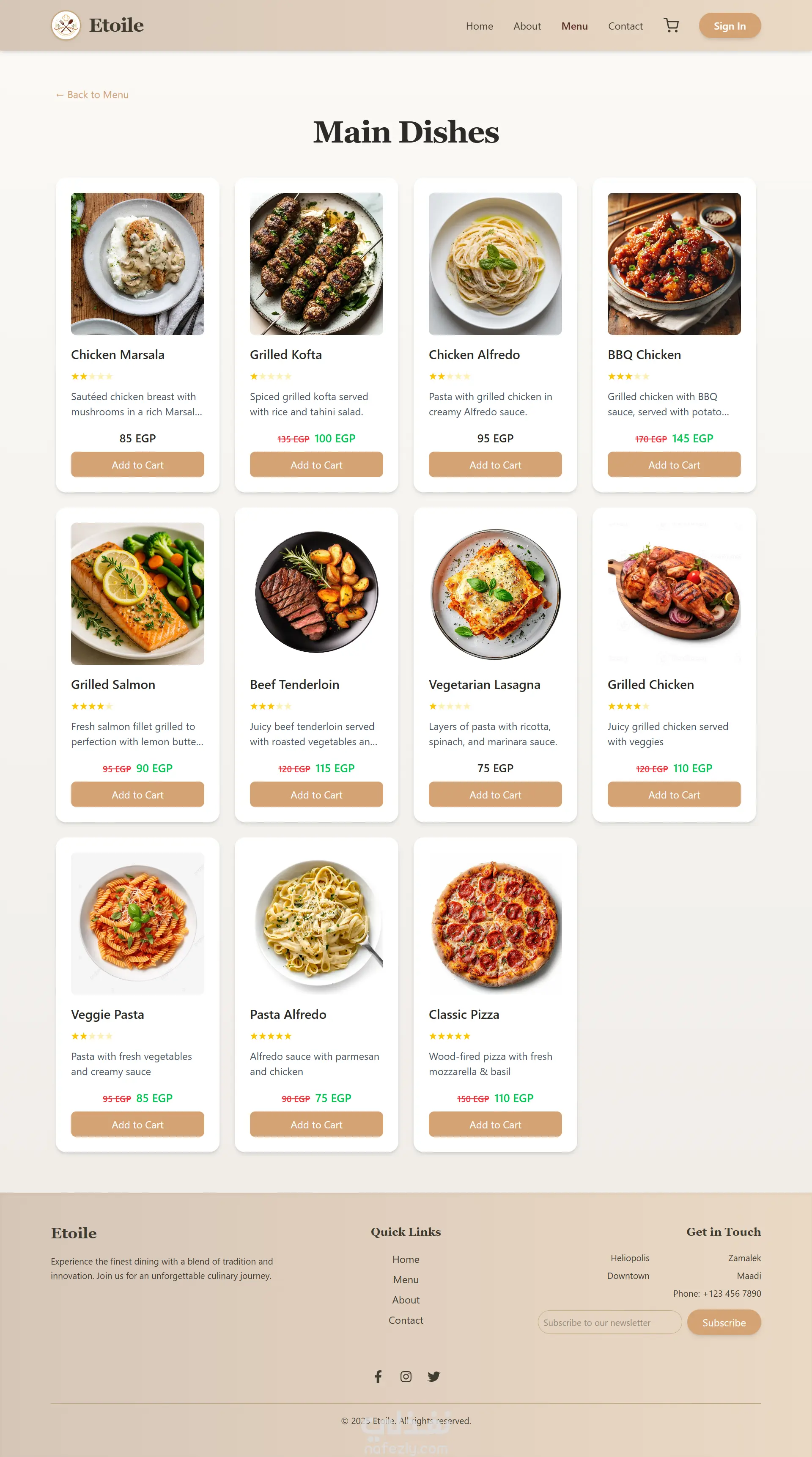The height and width of the screenshot is (1457, 812).
Task: Tap the Sign In button
Action: (730, 26)
